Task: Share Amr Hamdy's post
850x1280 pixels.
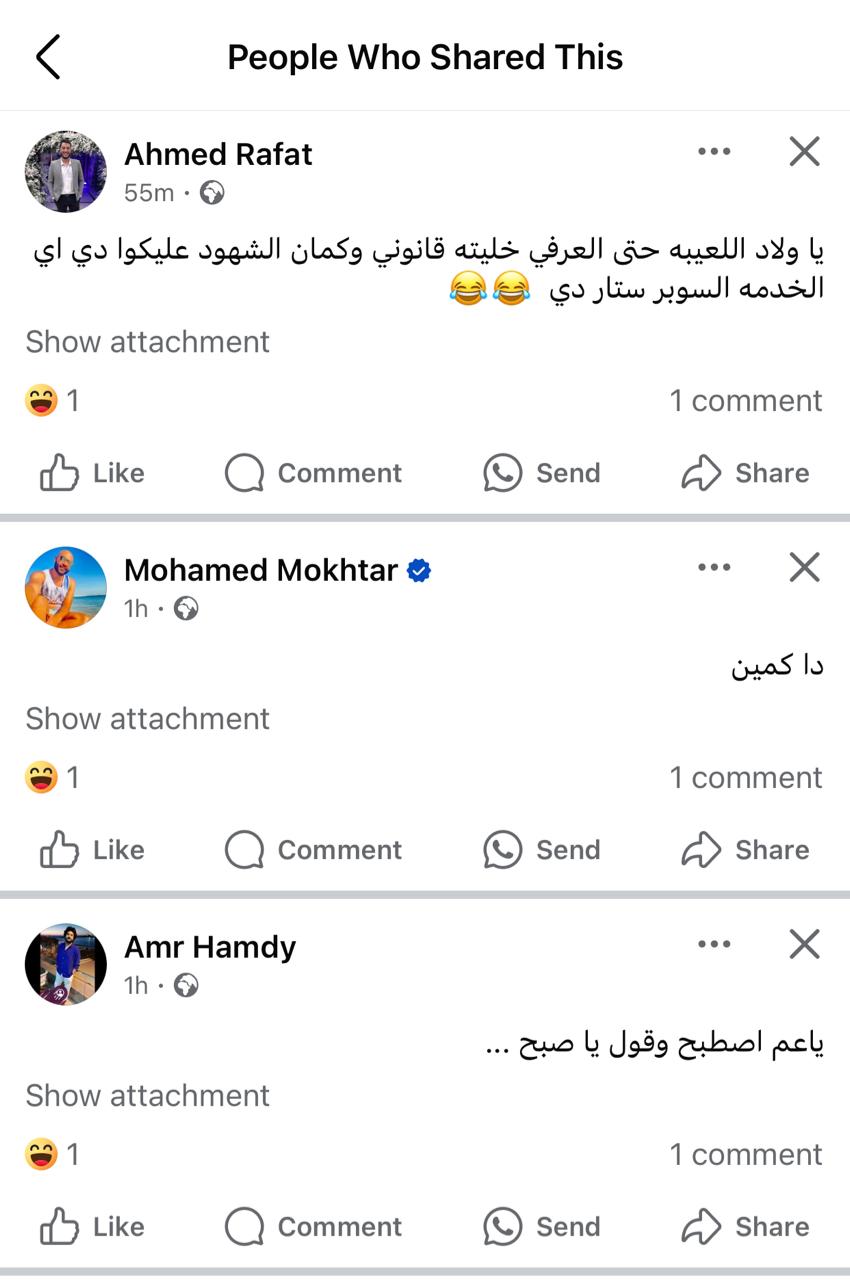Action: coord(745,1227)
